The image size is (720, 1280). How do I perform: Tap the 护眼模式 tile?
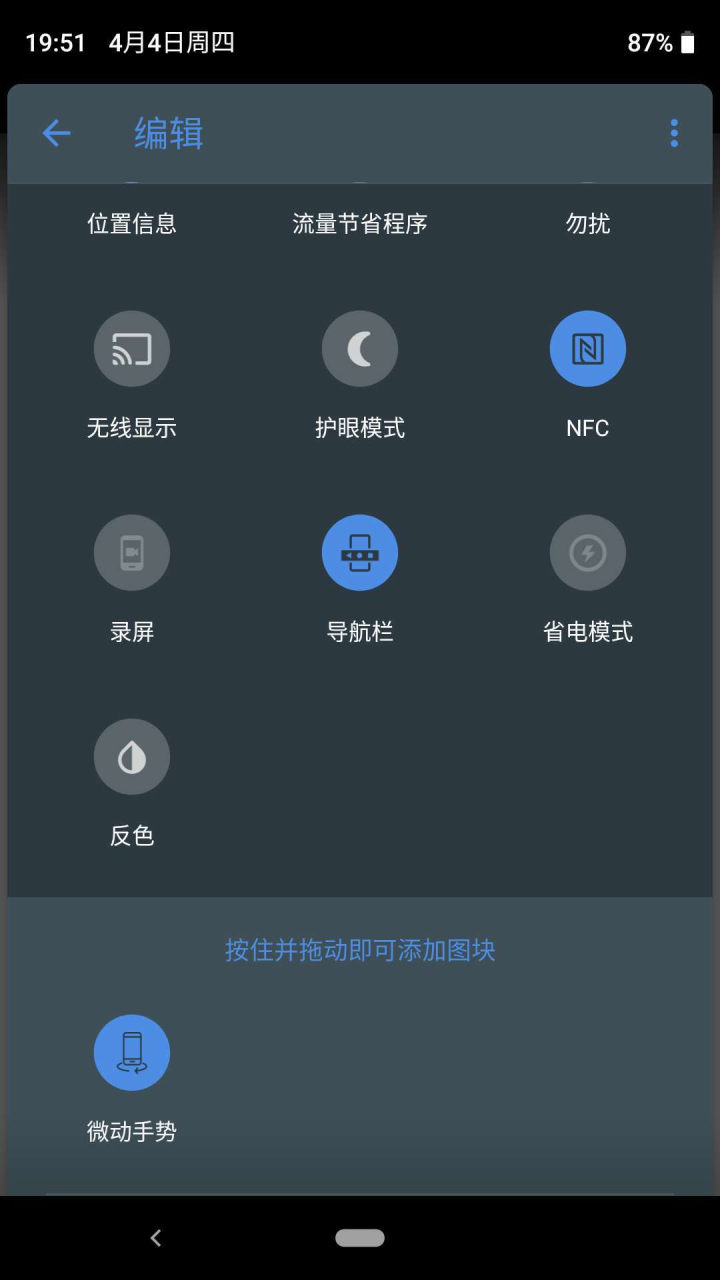[360, 349]
